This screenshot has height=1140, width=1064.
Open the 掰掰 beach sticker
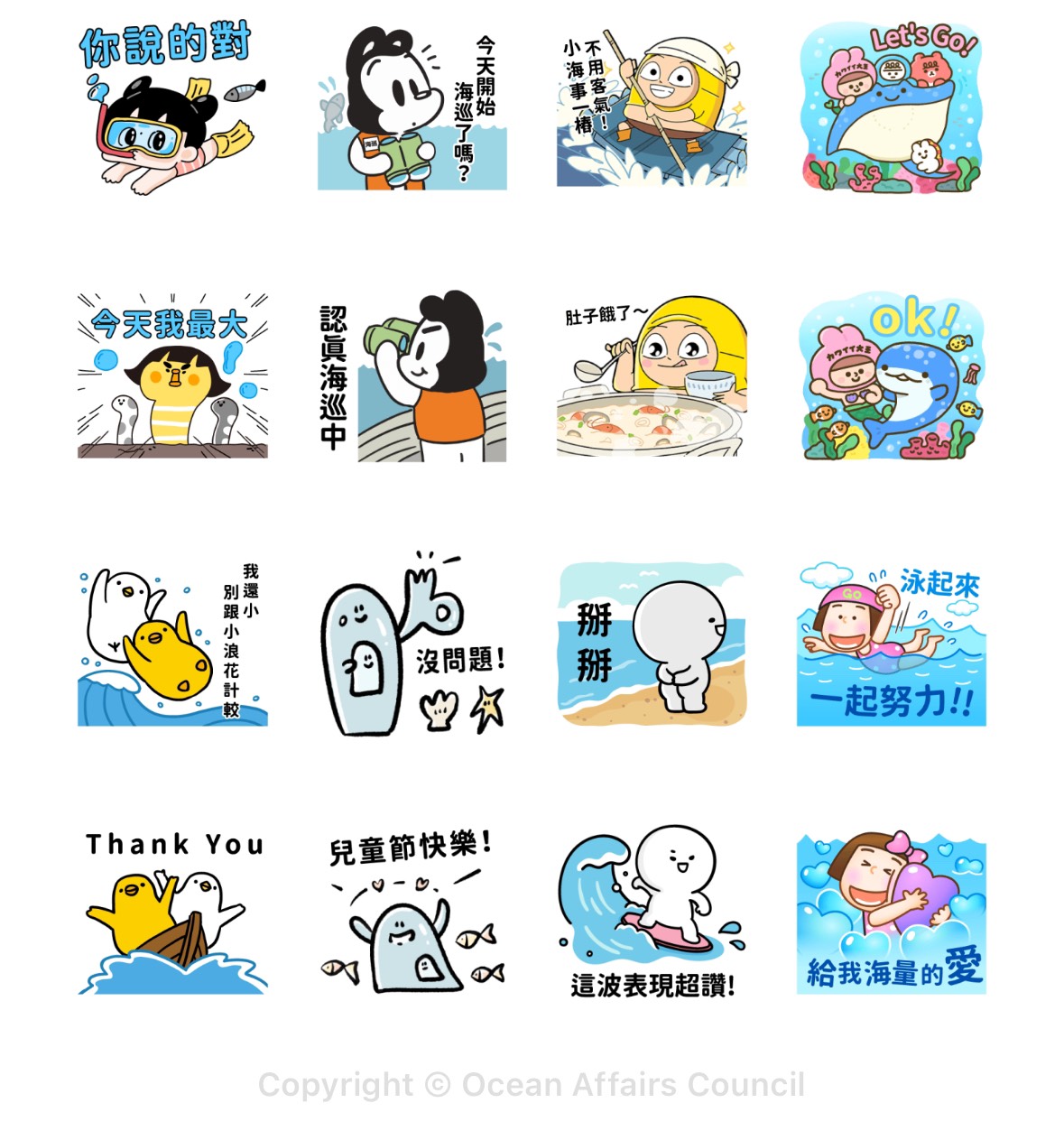click(x=652, y=644)
